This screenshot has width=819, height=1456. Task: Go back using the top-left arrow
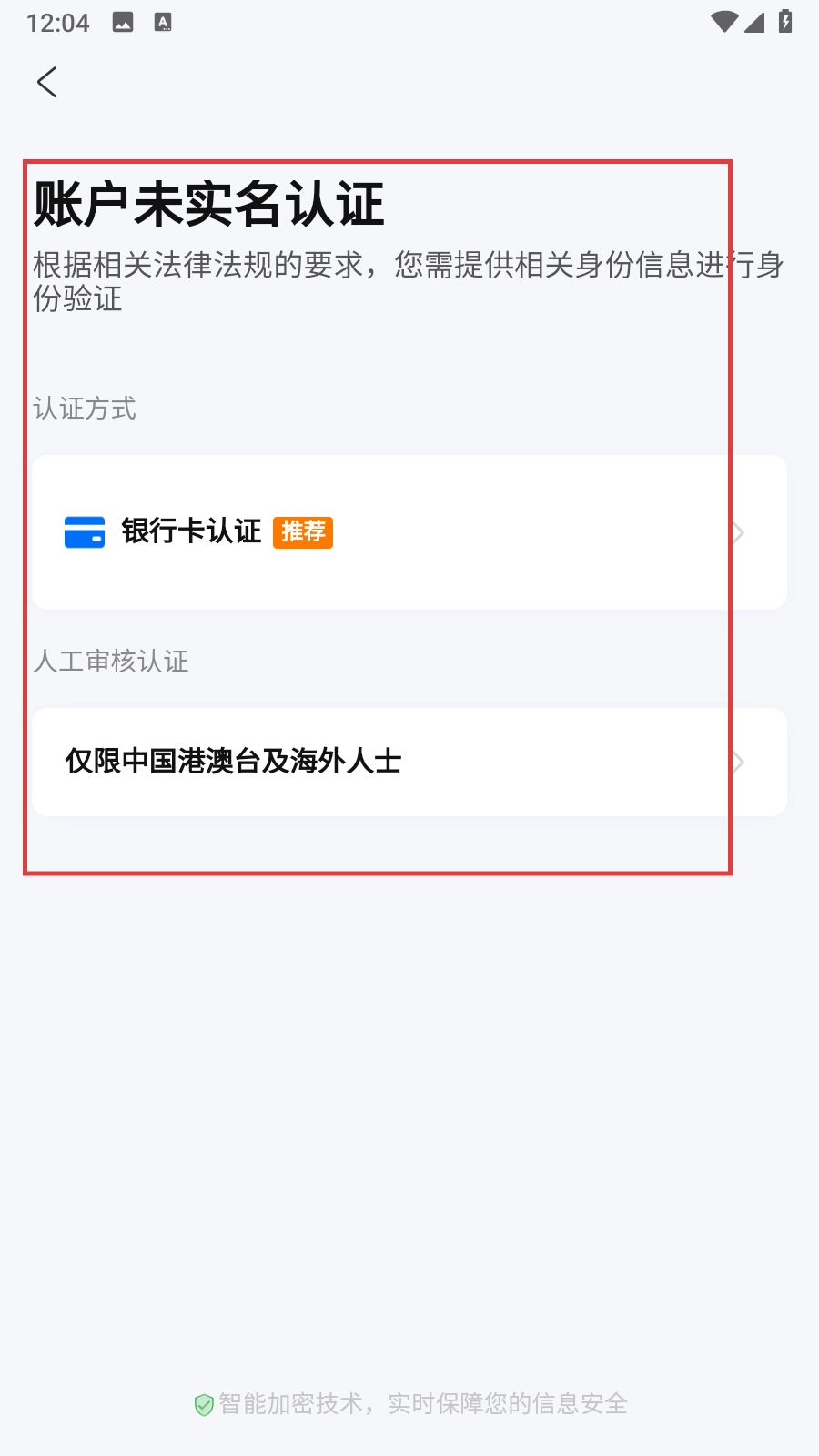pyautogui.click(x=47, y=82)
